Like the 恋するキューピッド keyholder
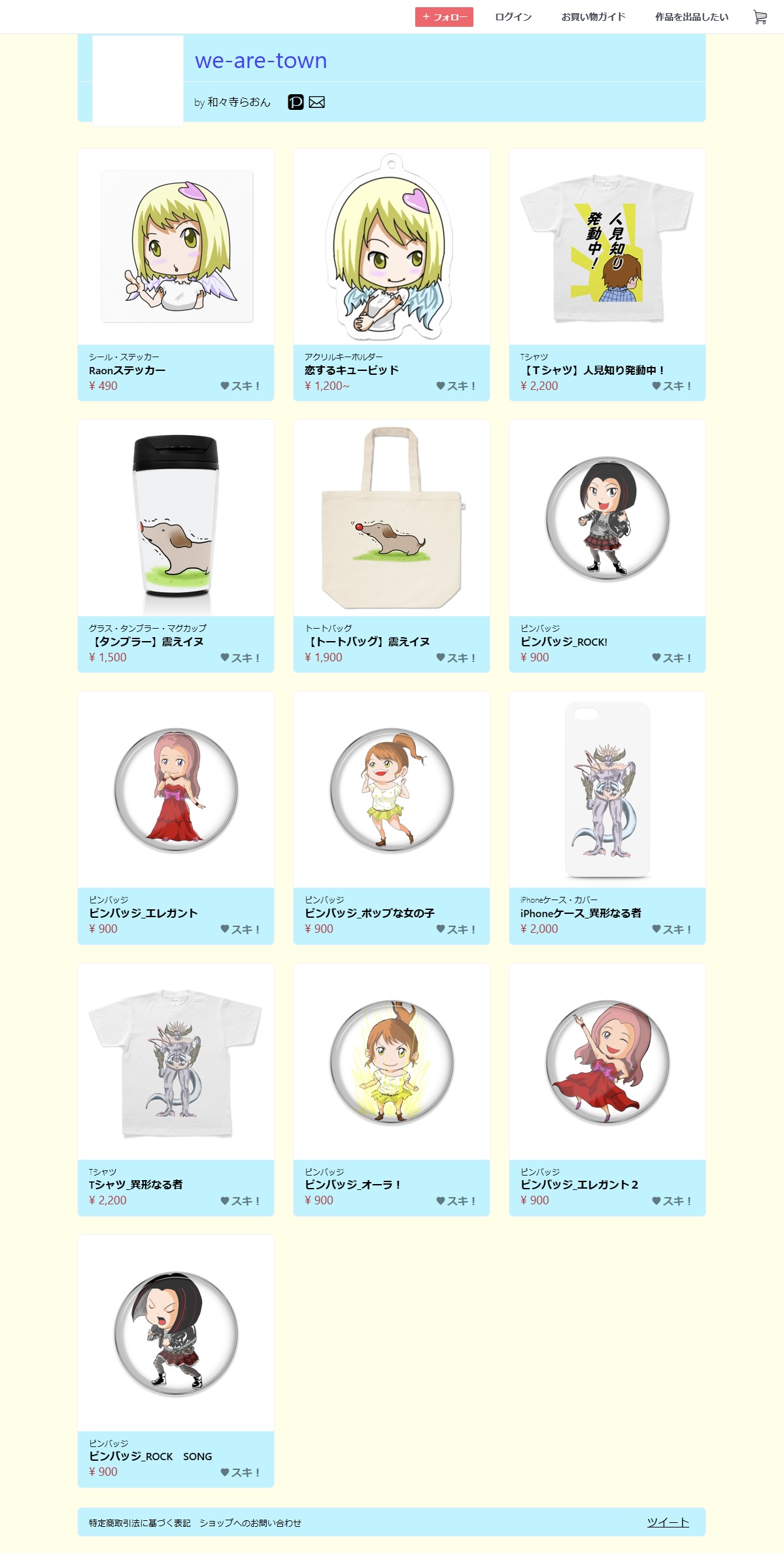Screen dimensions: 784x1553 (x=456, y=386)
